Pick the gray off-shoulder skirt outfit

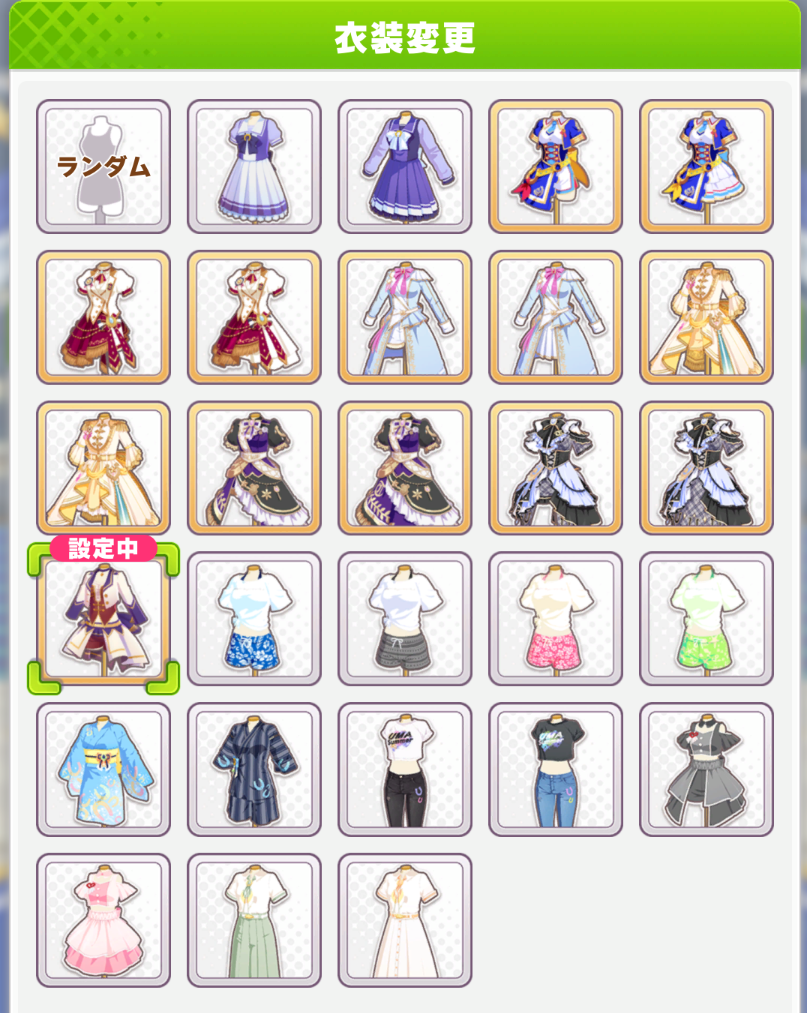tap(706, 769)
